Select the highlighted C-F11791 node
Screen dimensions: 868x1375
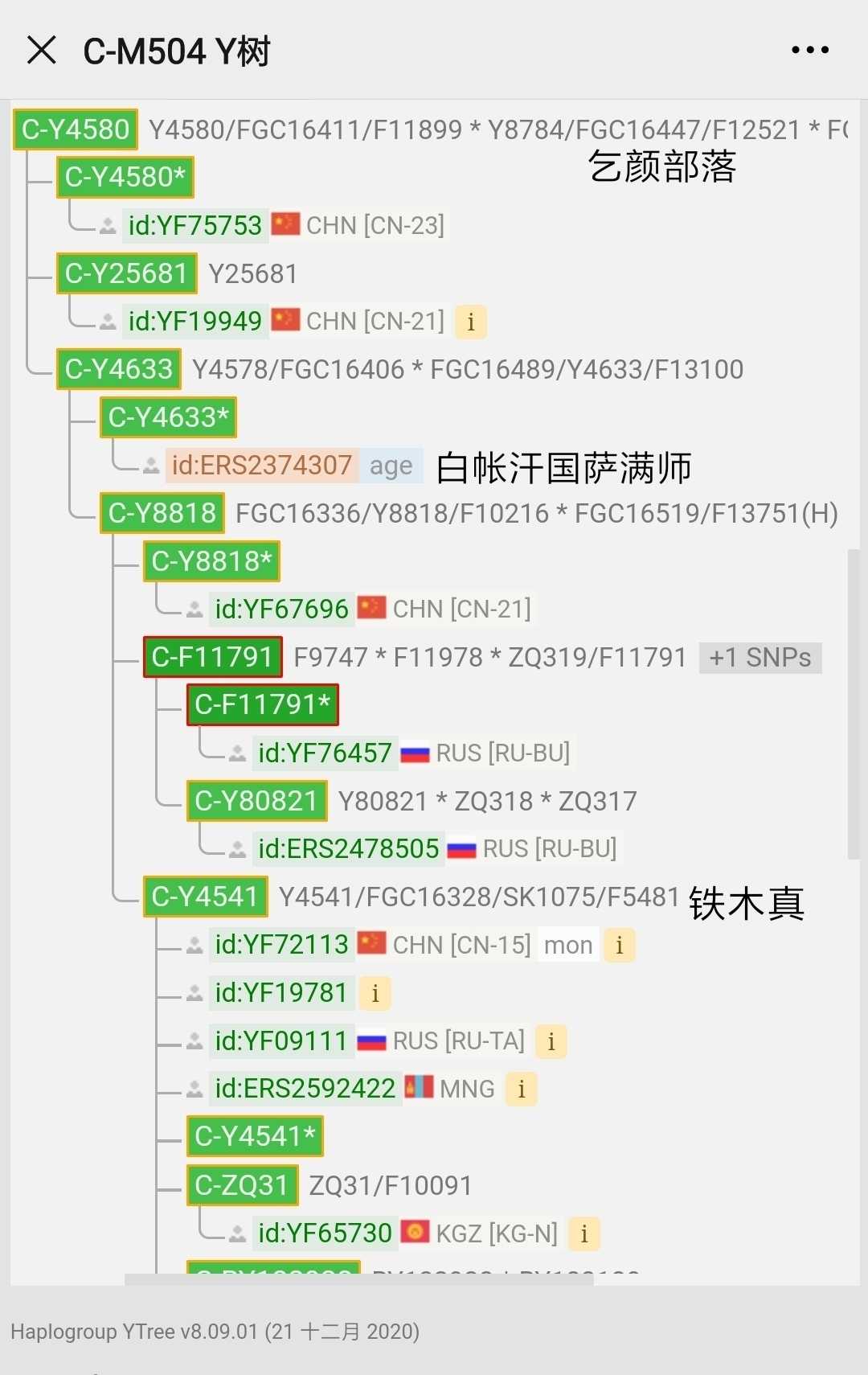[212, 657]
